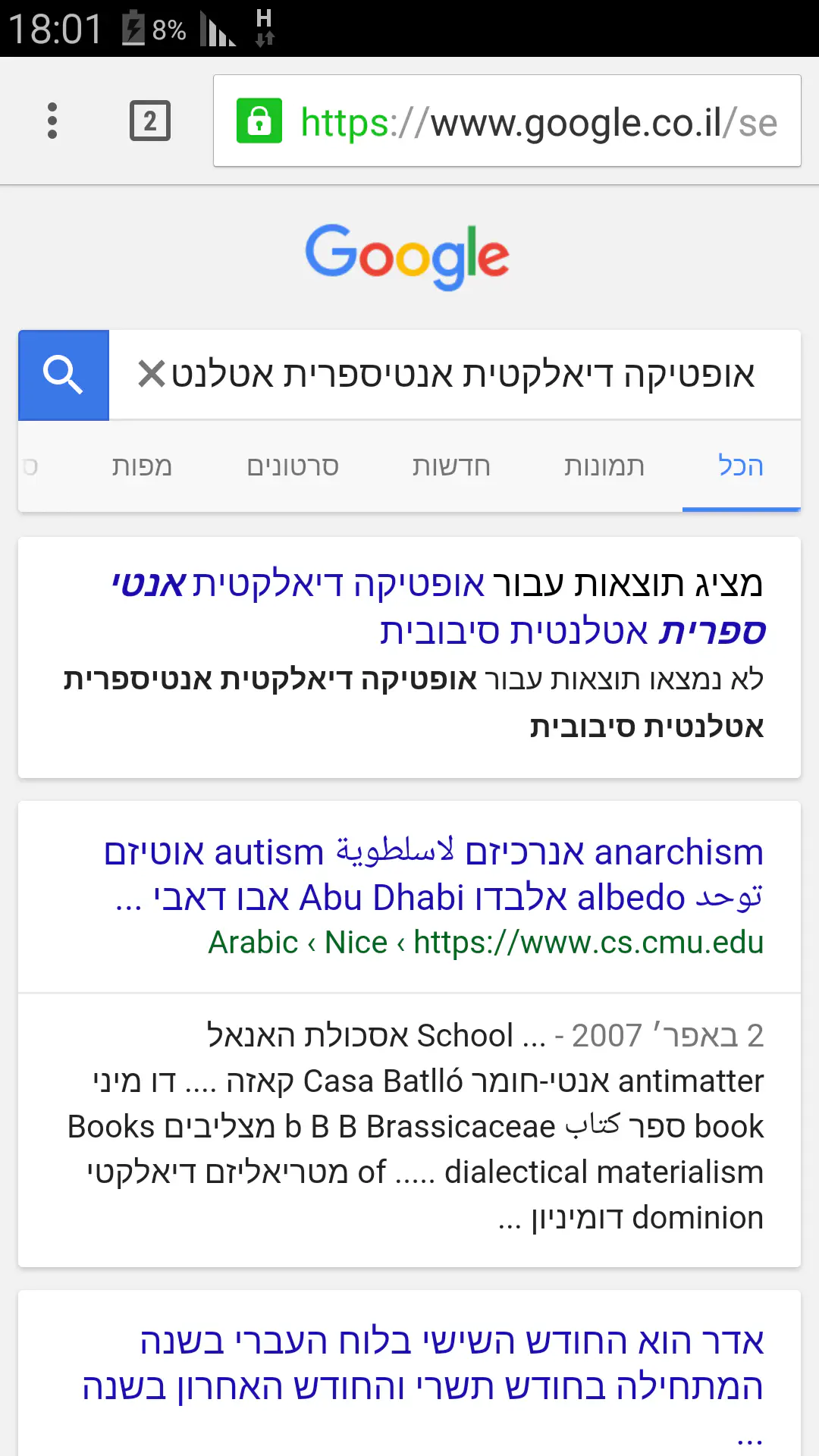Open the tab switcher showing 2 tabs
The width and height of the screenshot is (819, 1456).
point(149,121)
